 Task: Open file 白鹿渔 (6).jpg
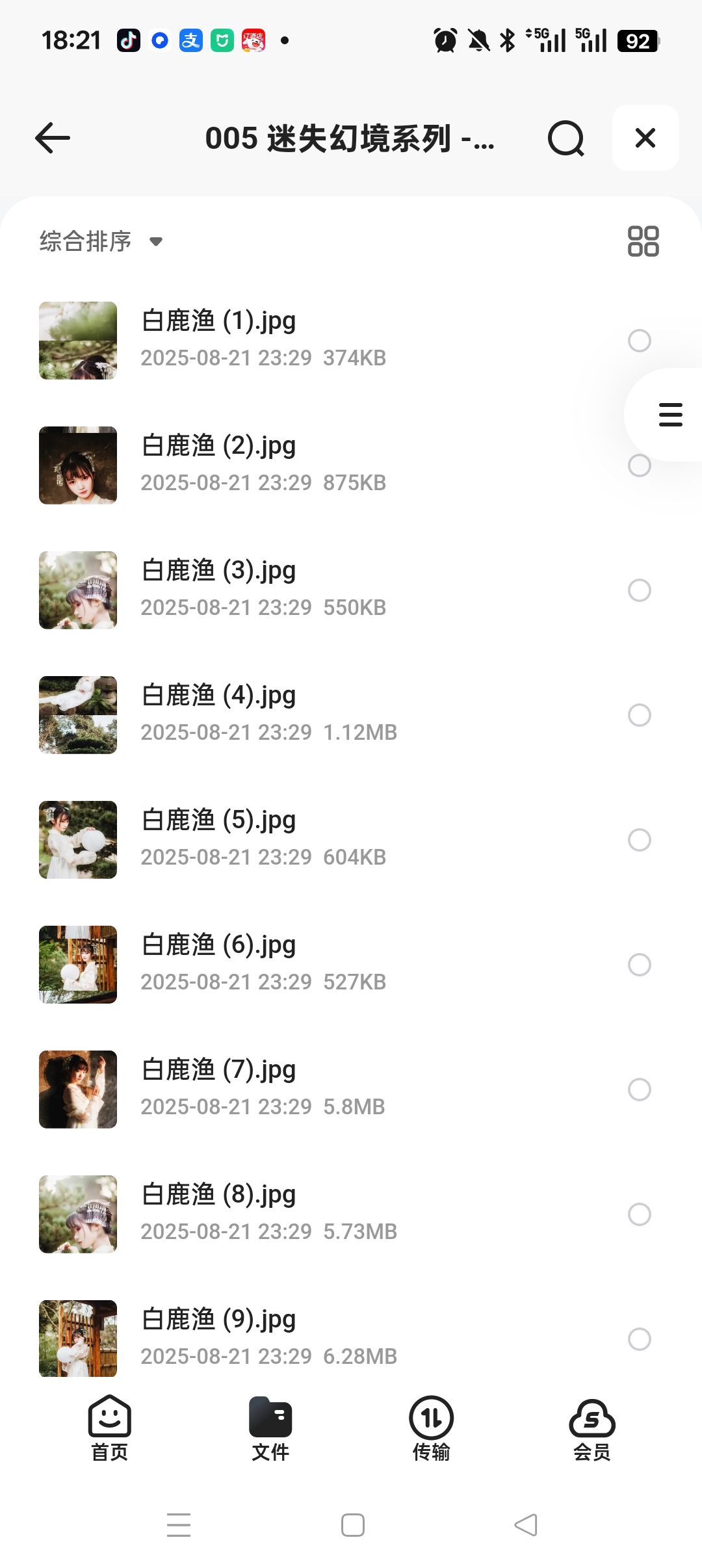(218, 946)
